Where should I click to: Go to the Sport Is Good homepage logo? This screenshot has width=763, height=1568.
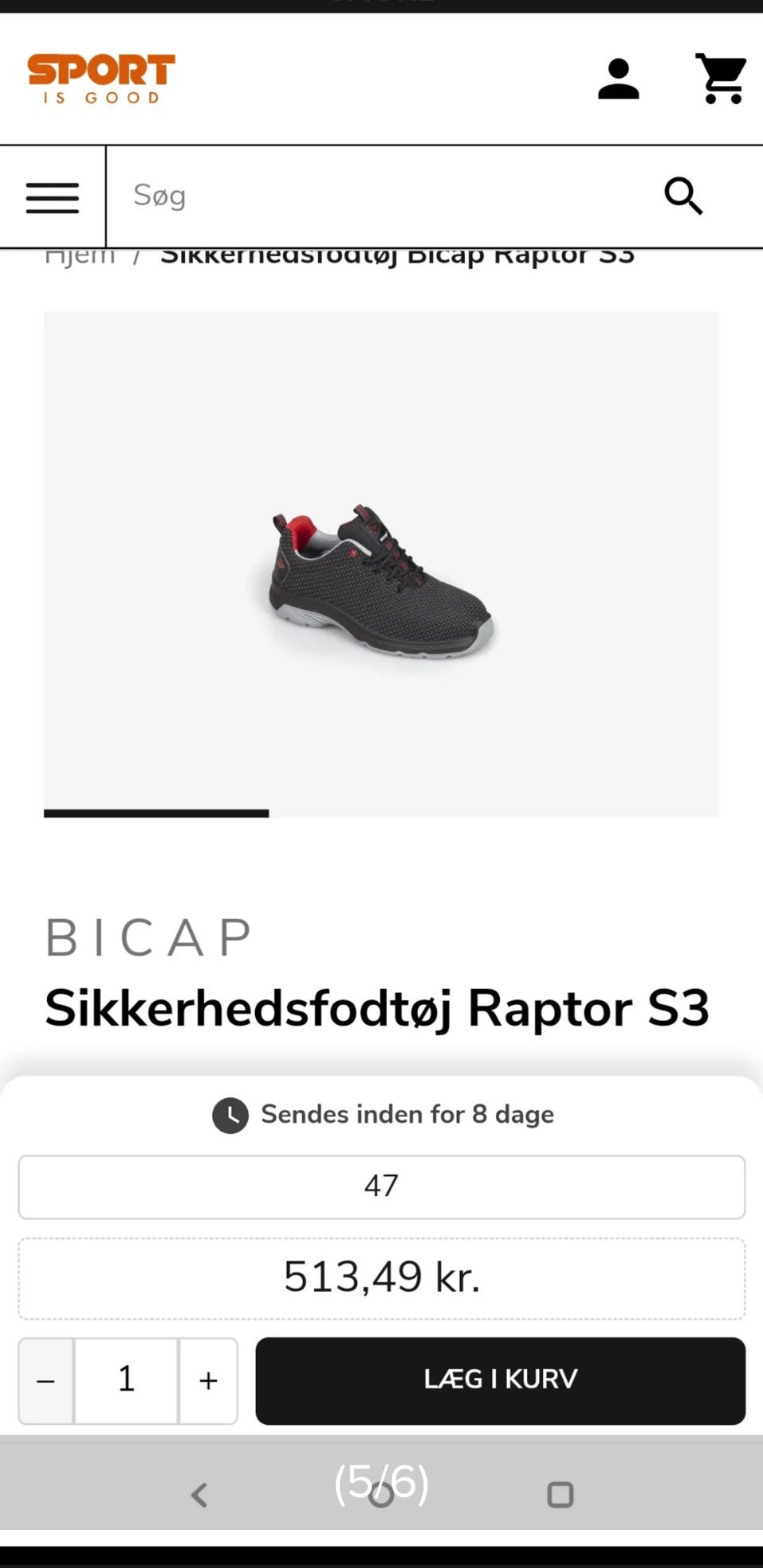coord(101,79)
